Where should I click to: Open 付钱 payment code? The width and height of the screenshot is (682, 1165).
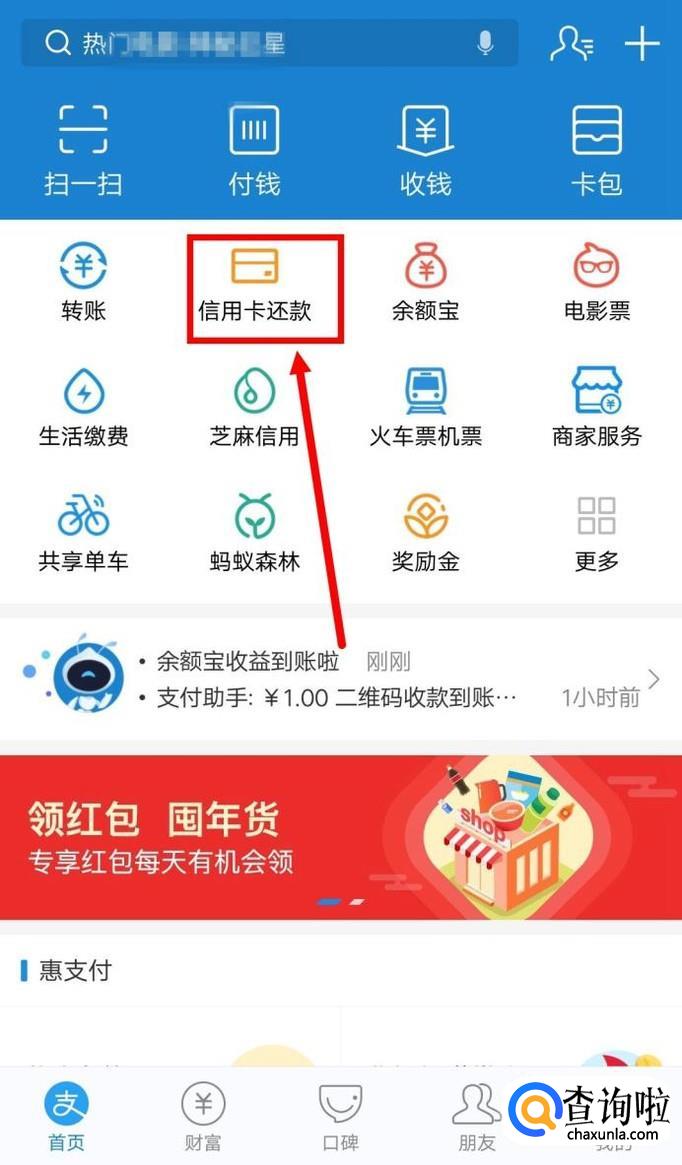click(254, 149)
